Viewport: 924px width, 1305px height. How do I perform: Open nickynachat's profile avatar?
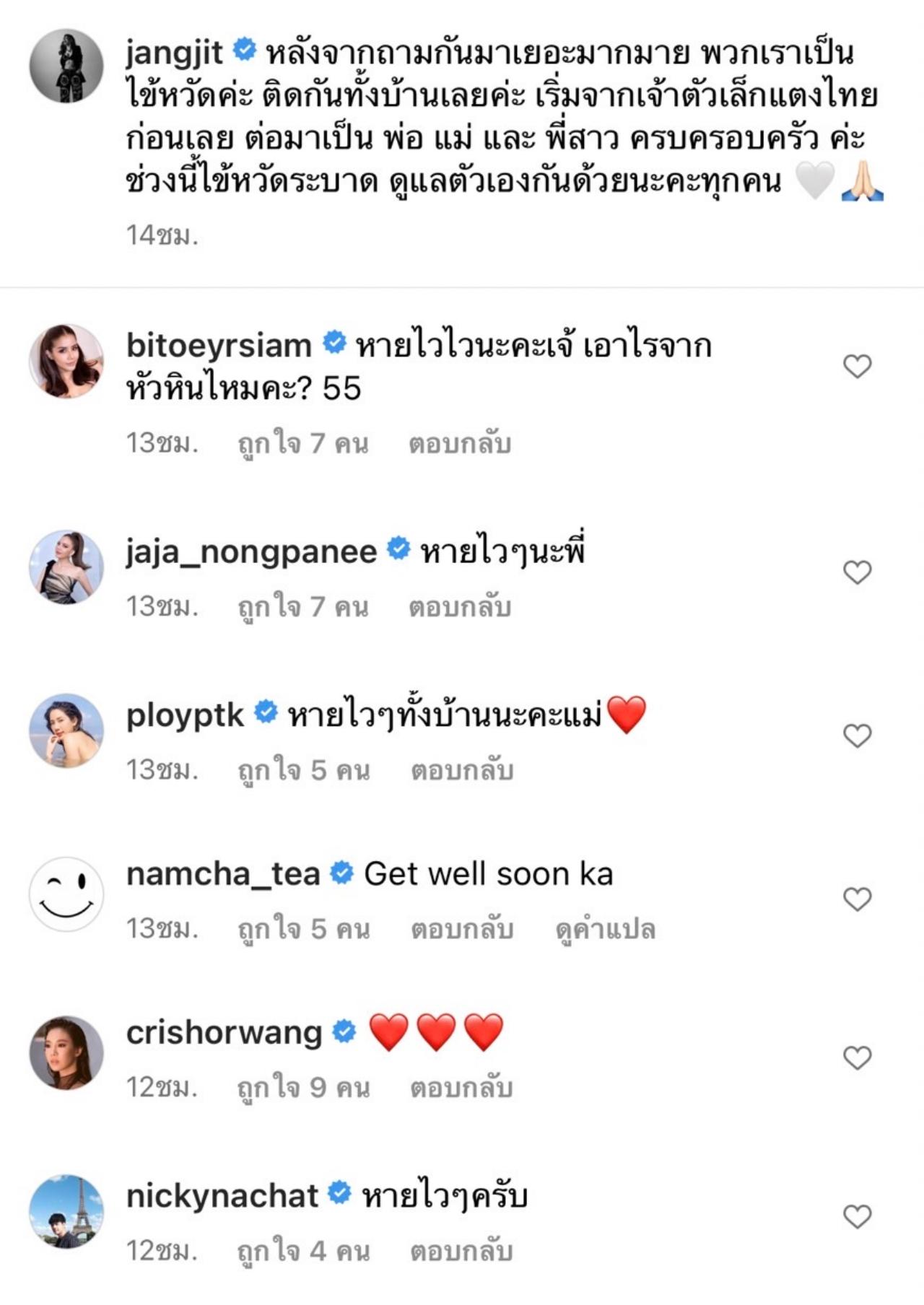[x=66, y=1213]
